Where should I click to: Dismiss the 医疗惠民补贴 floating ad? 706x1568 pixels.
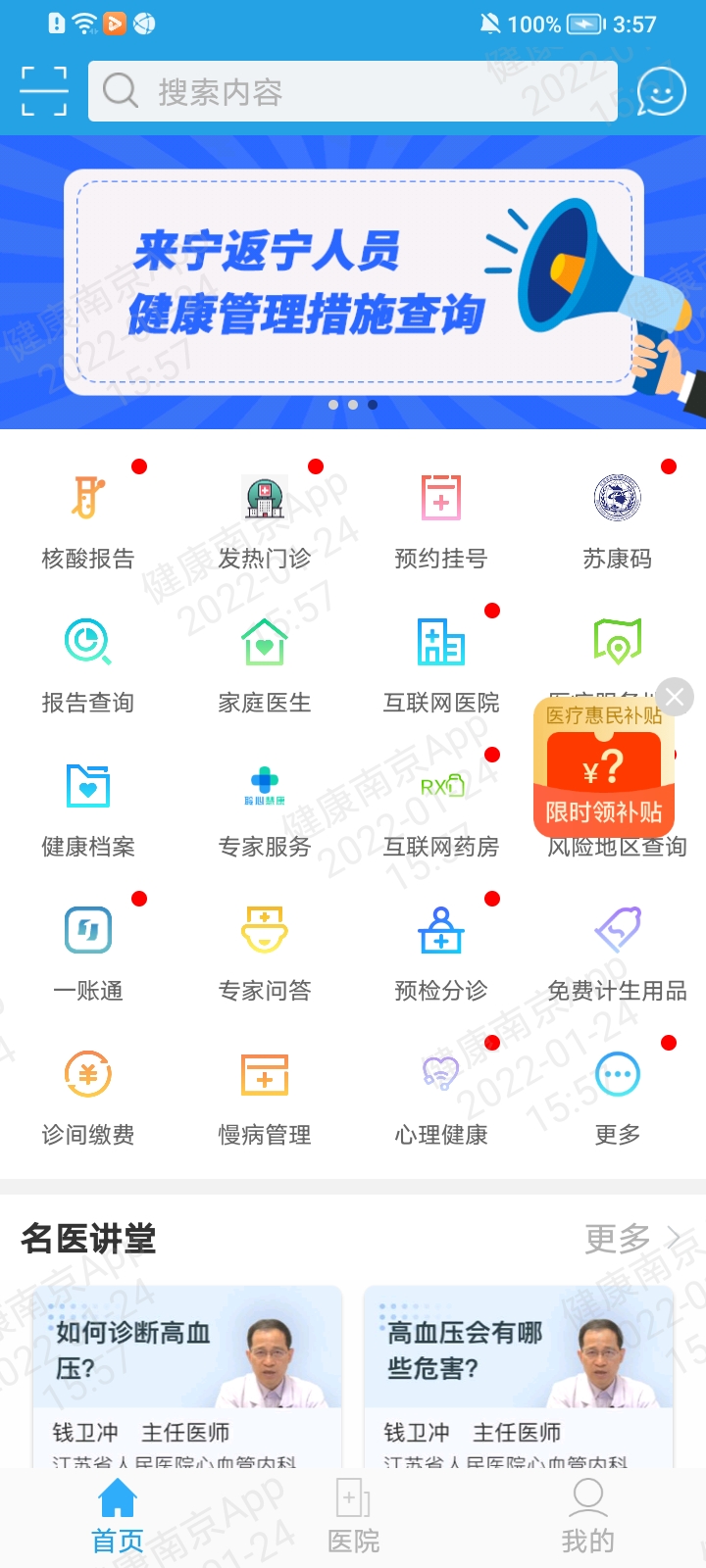click(x=675, y=697)
